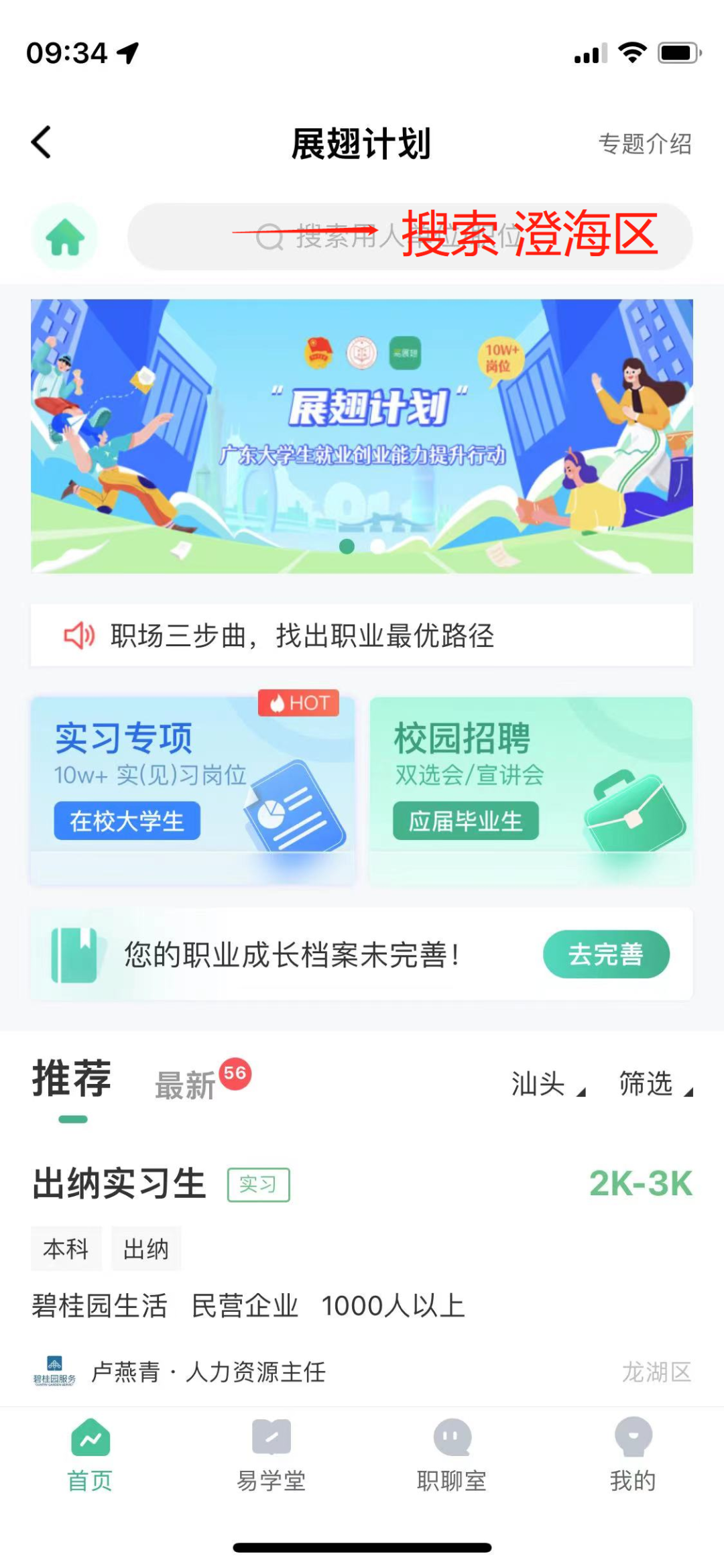
Task: Open the 展翅计划 banner
Action: (x=362, y=436)
